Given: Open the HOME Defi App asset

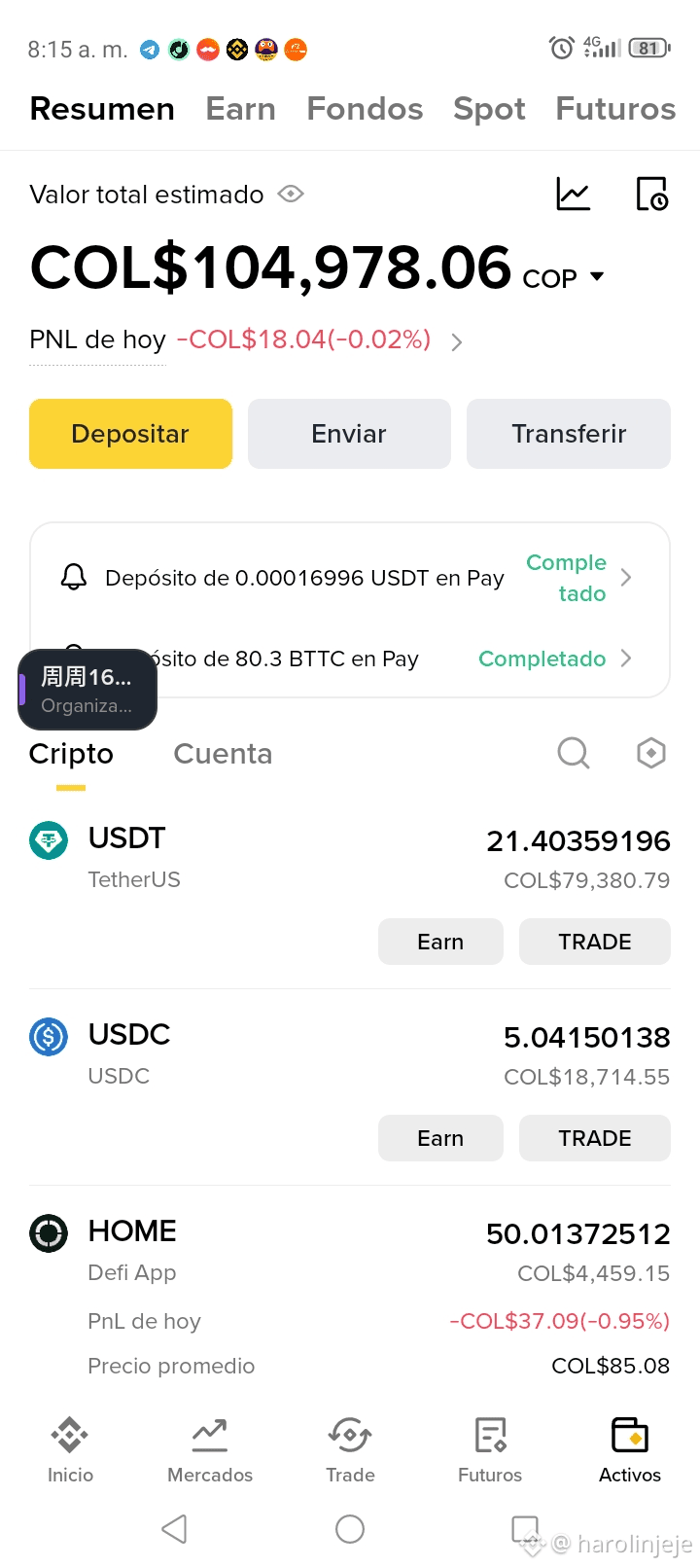Looking at the screenshot, I should click(132, 1231).
